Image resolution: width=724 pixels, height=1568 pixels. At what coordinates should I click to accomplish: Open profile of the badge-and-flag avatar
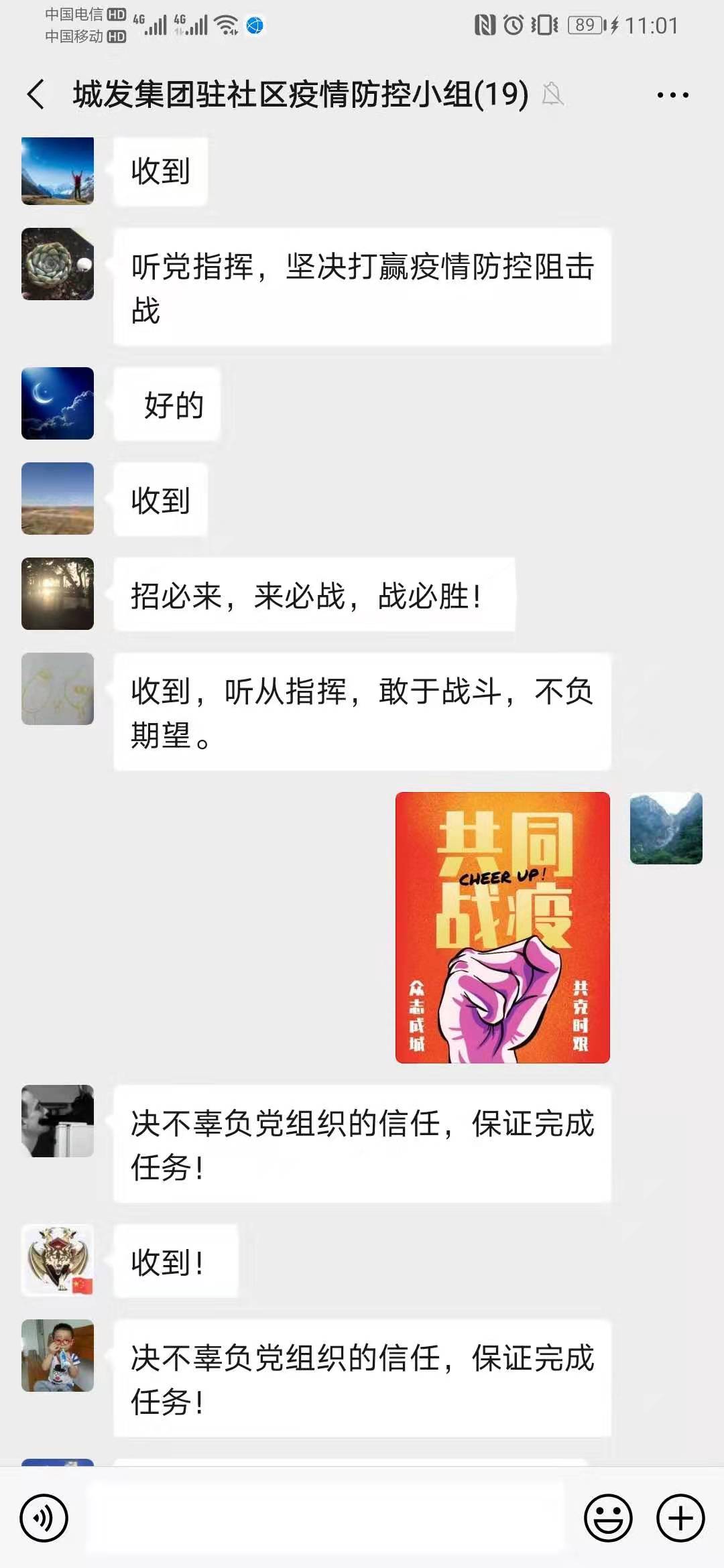(58, 1260)
